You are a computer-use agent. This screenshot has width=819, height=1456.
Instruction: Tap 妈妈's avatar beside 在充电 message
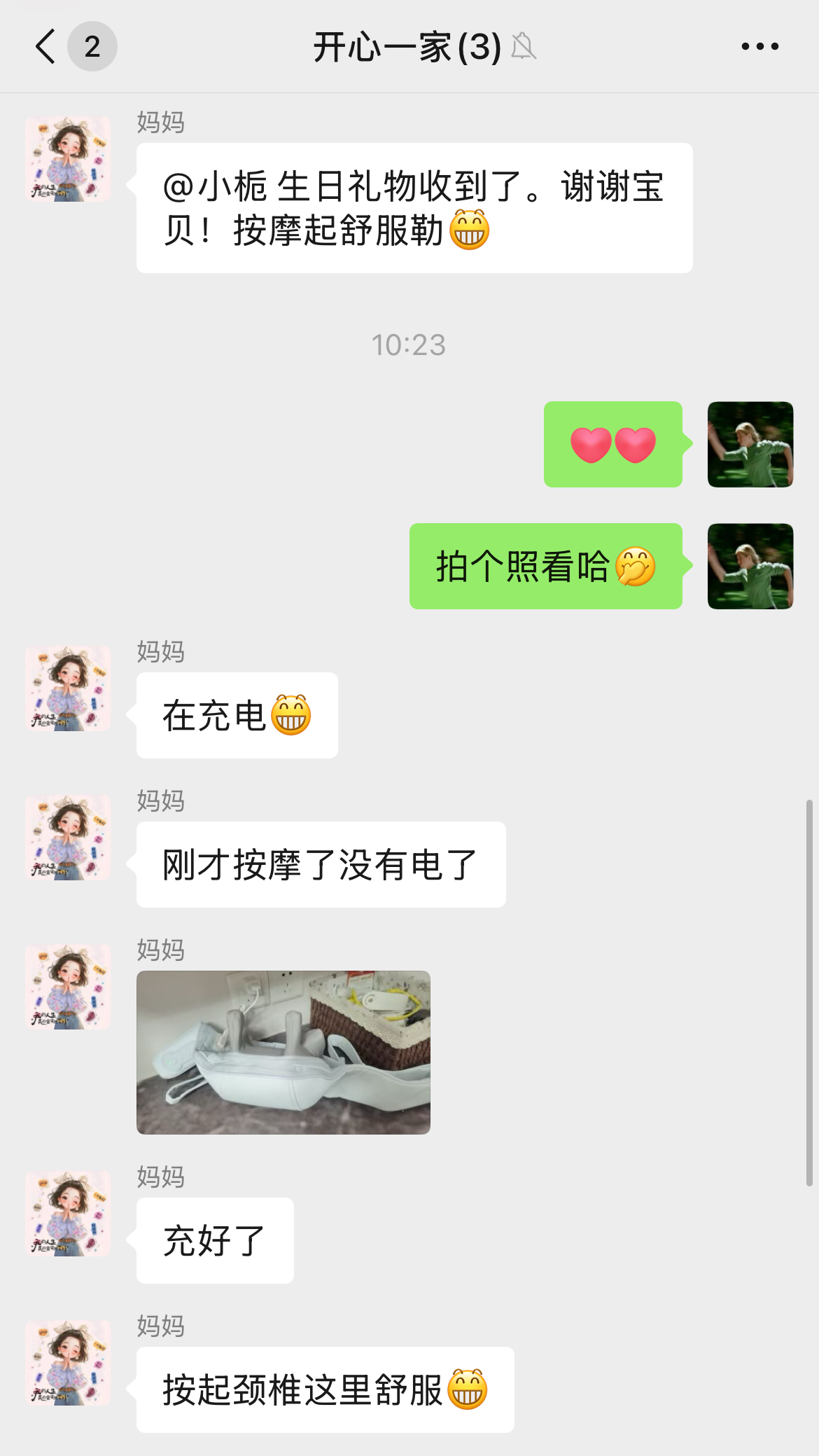point(68,689)
